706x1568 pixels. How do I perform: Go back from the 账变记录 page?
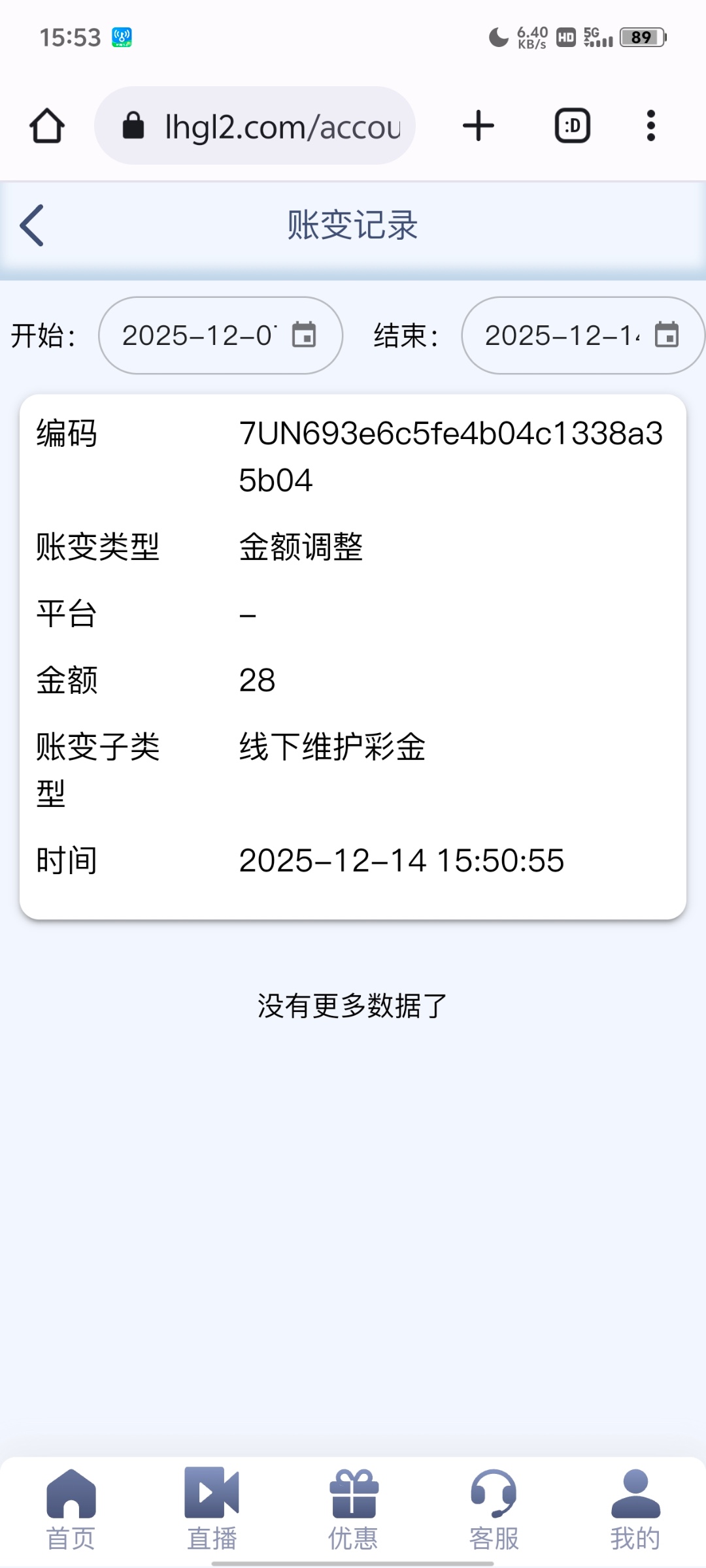tap(32, 225)
